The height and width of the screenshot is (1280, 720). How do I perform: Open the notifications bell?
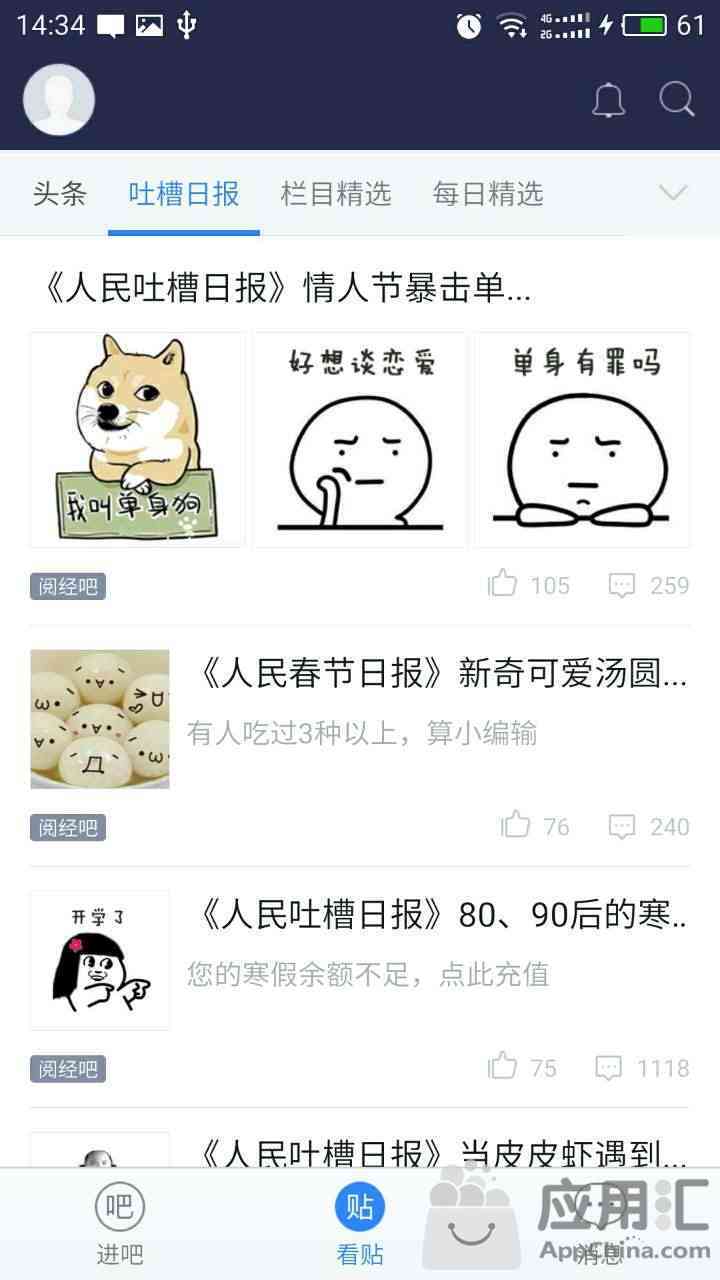(608, 100)
